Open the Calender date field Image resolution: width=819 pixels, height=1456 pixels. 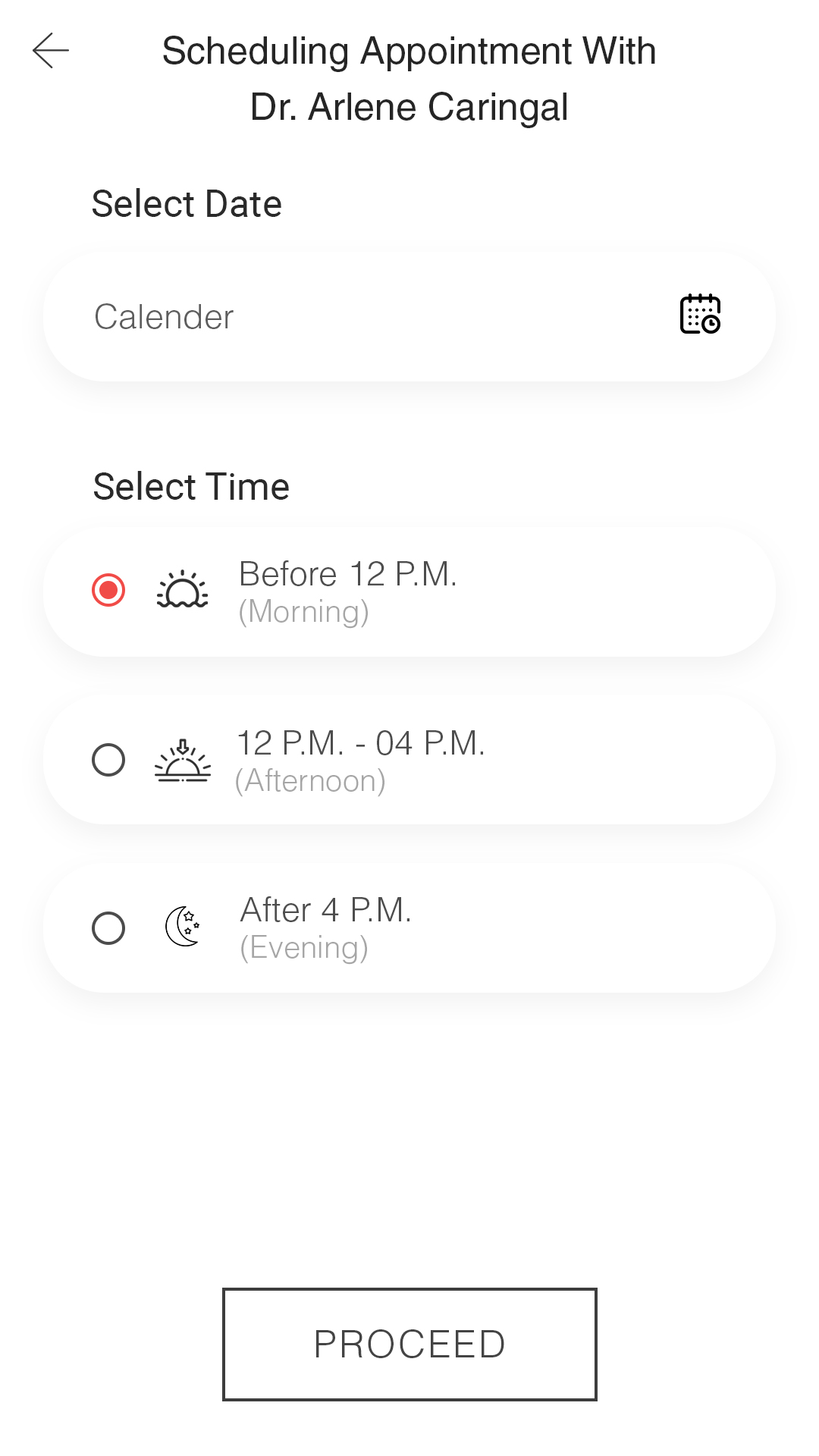pyautogui.click(x=409, y=316)
